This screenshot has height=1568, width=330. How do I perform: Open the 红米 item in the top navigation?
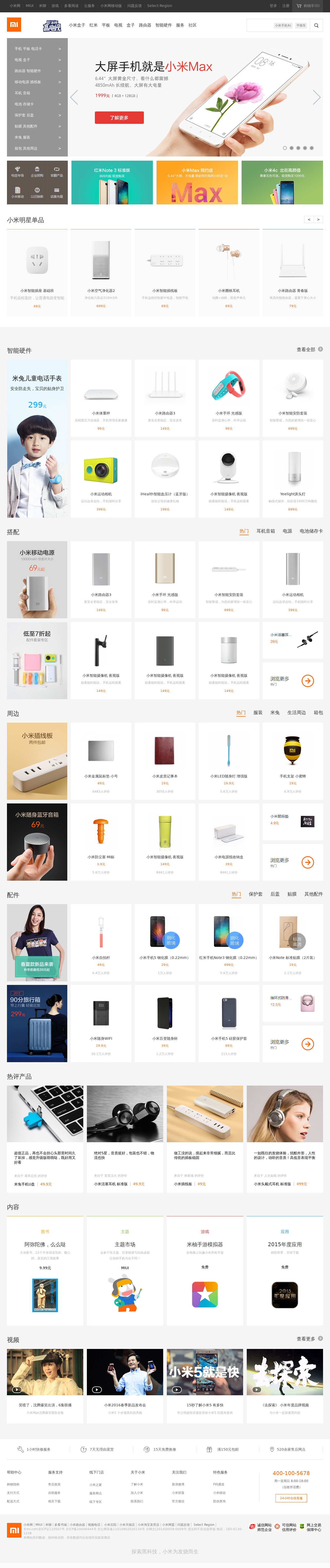(x=93, y=25)
